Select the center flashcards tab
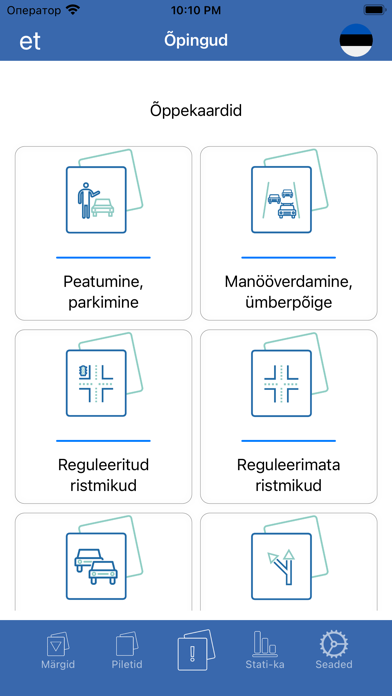Screen dimensions: 392x696 click(x=196, y=650)
